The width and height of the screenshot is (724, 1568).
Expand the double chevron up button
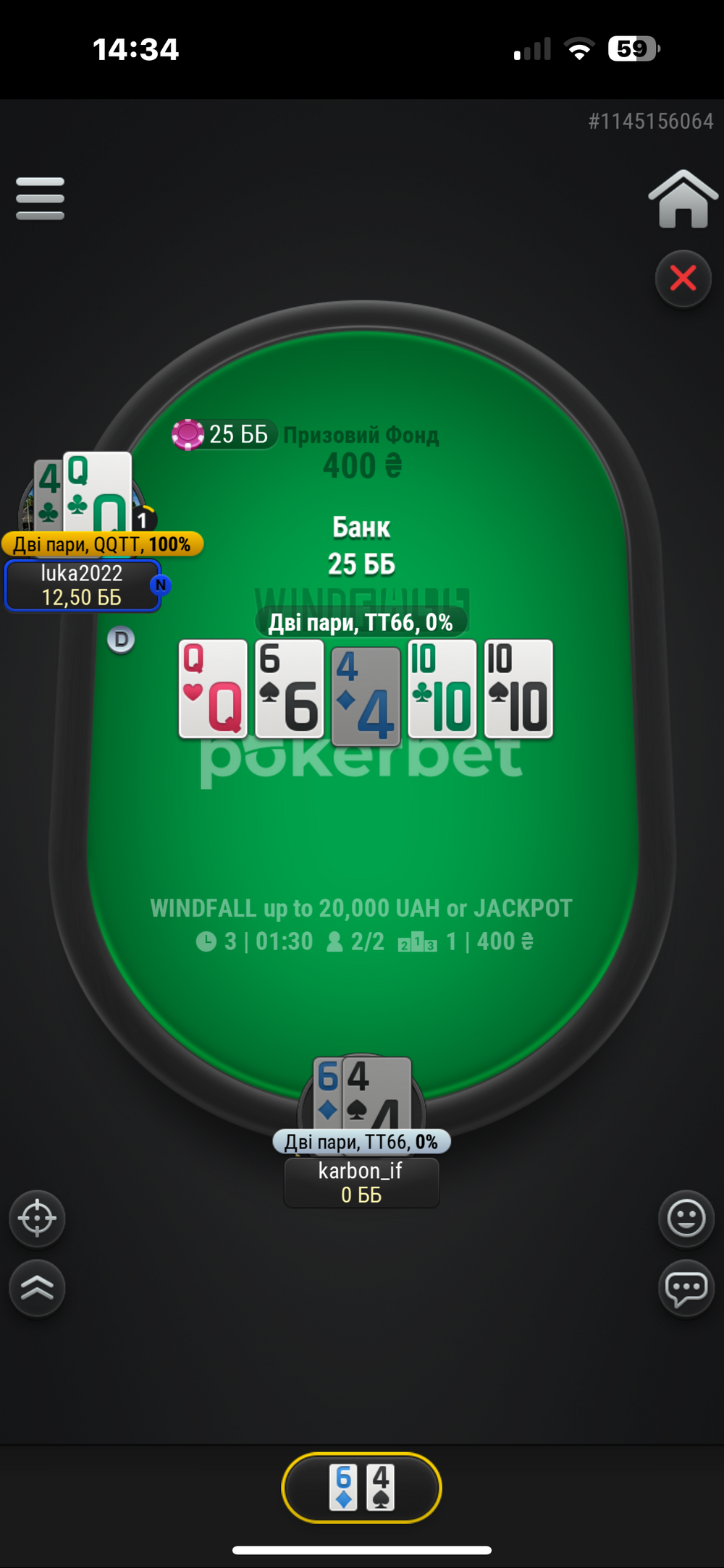[37, 1288]
